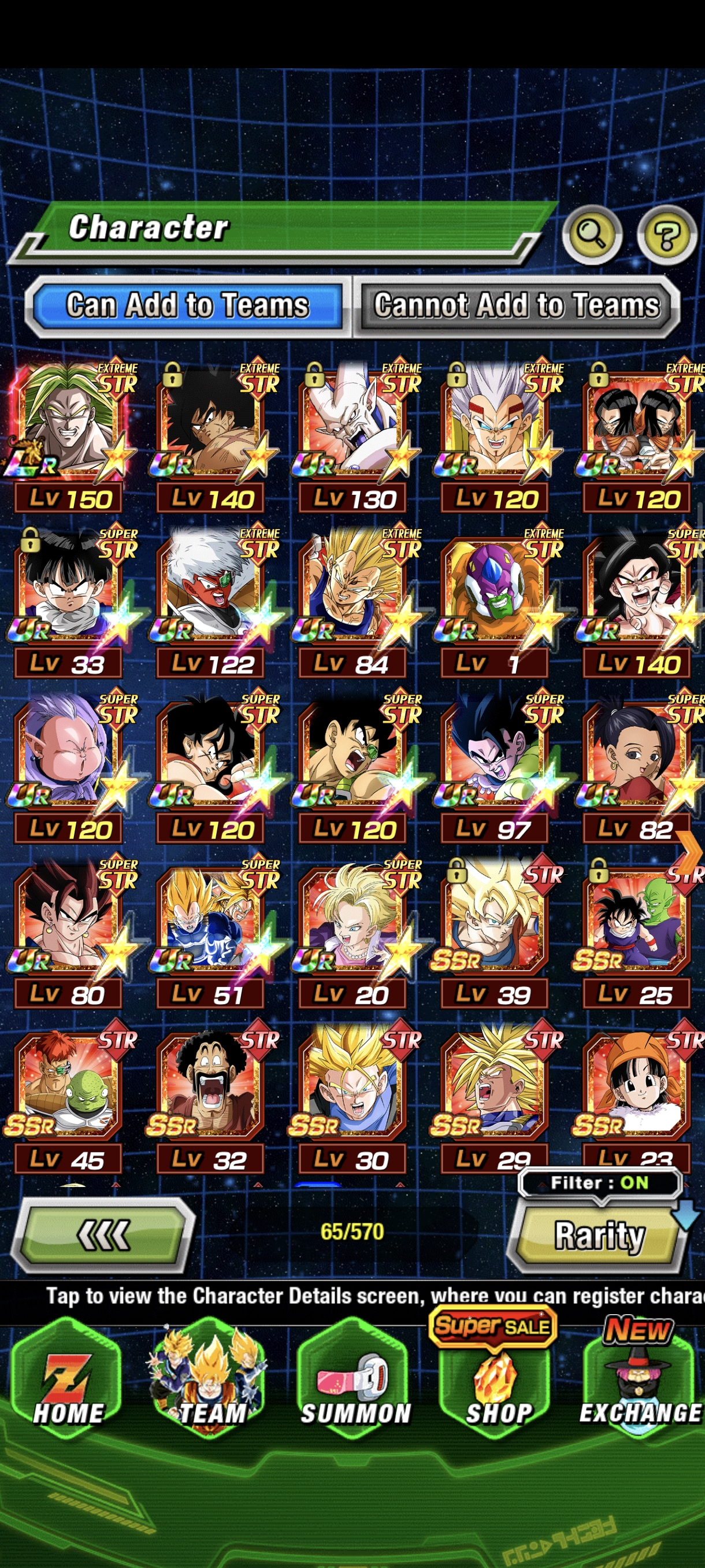The width and height of the screenshot is (705, 1568).
Task: Go to the Home menu
Action: click(x=68, y=1380)
